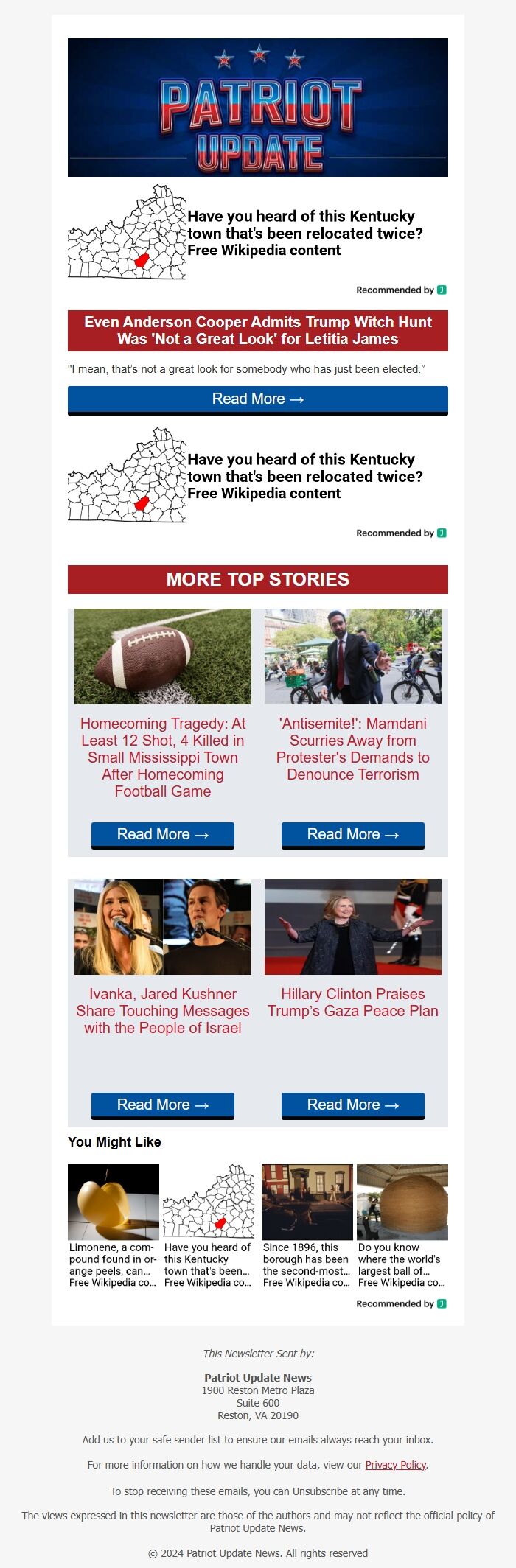Tap Read More under Ivanka Kushner story
516x1568 pixels.
pos(163,1105)
